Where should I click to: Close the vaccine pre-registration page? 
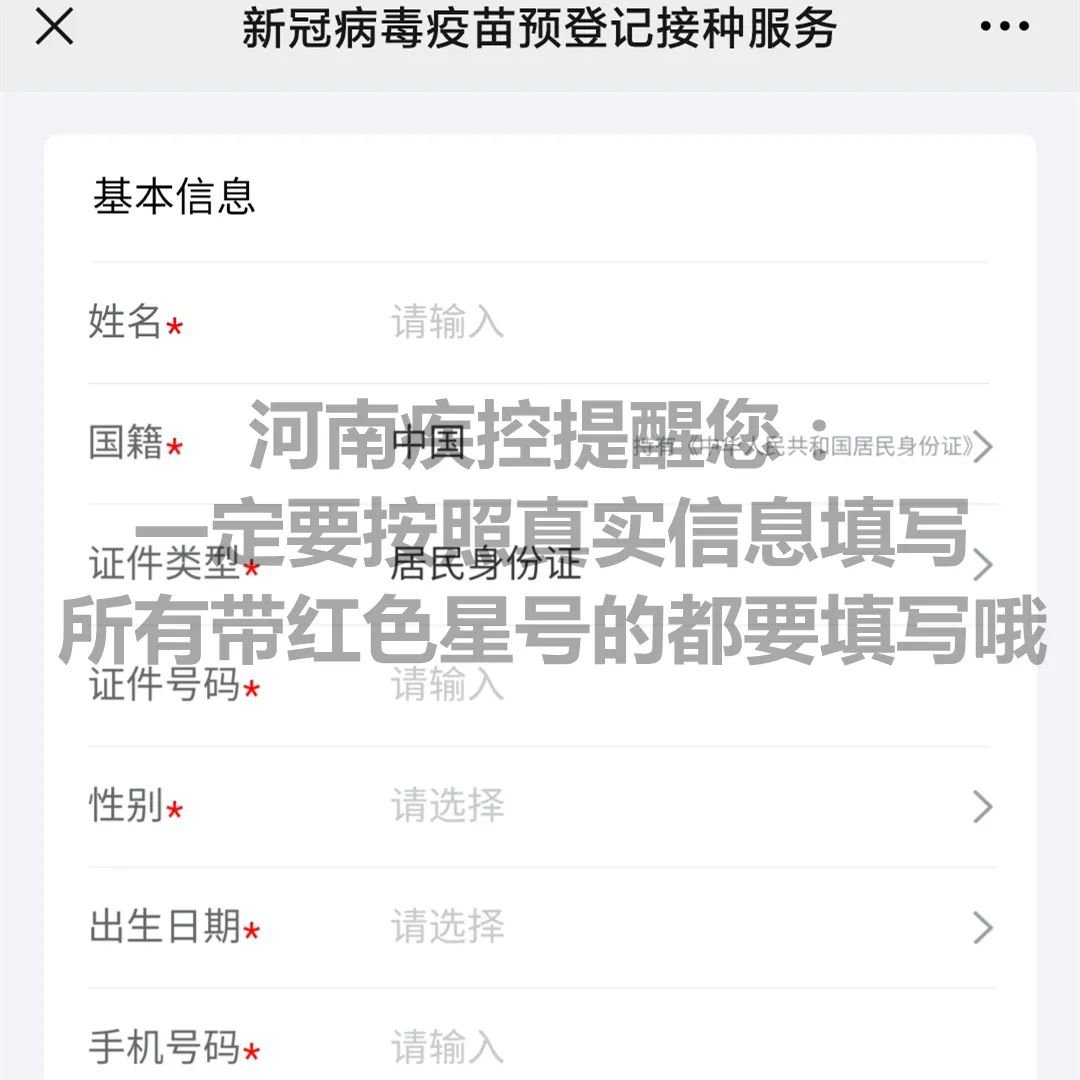(54, 28)
